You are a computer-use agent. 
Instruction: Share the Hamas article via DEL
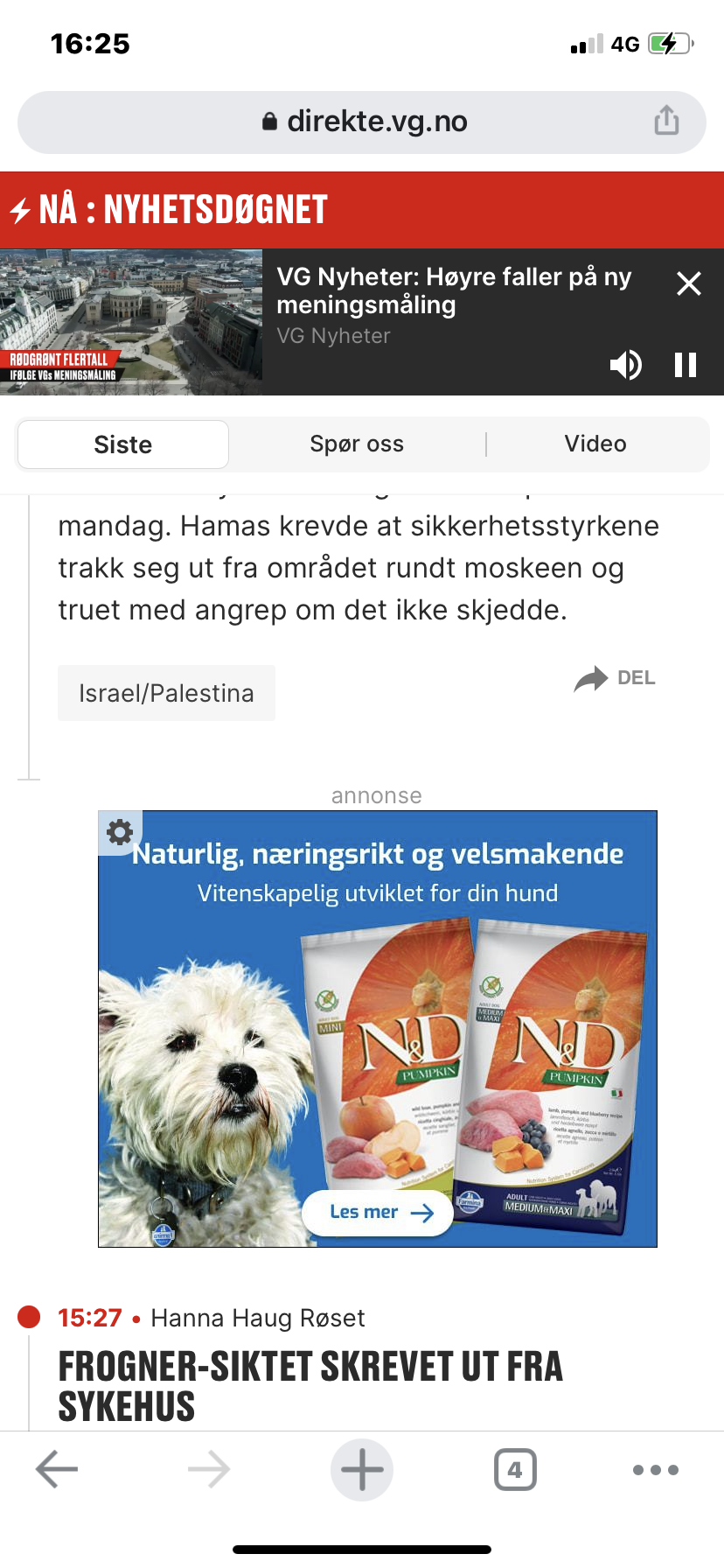pos(615,678)
